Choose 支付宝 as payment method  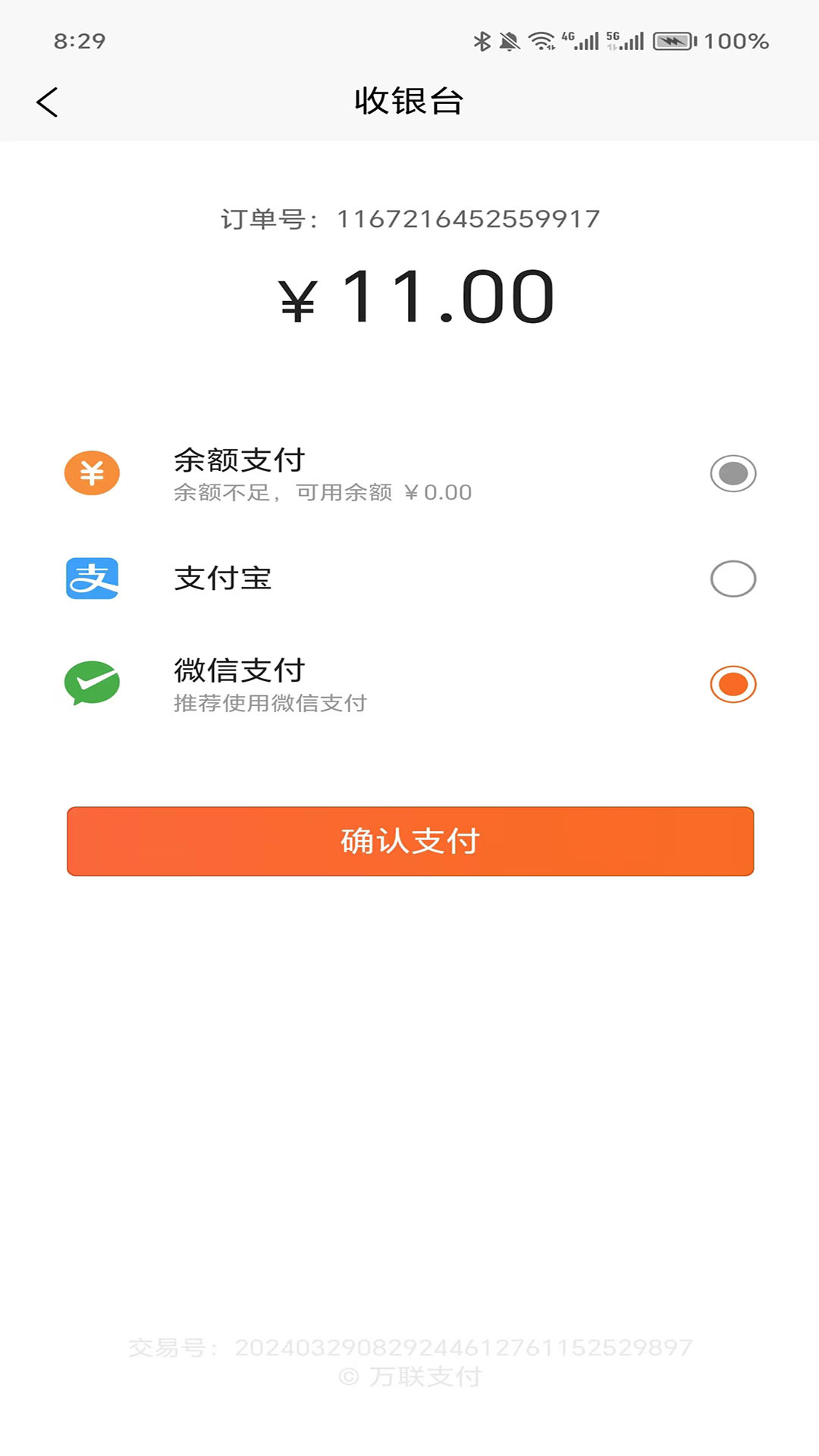733,579
